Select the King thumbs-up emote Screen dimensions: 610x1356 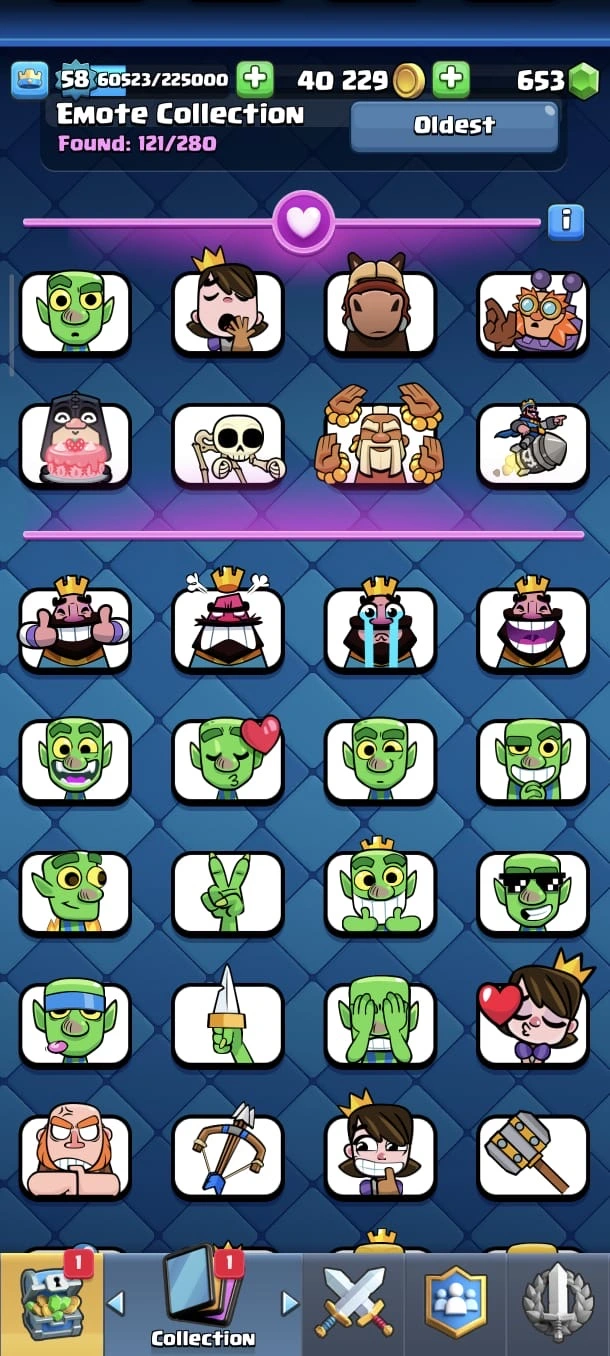point(75,629)
